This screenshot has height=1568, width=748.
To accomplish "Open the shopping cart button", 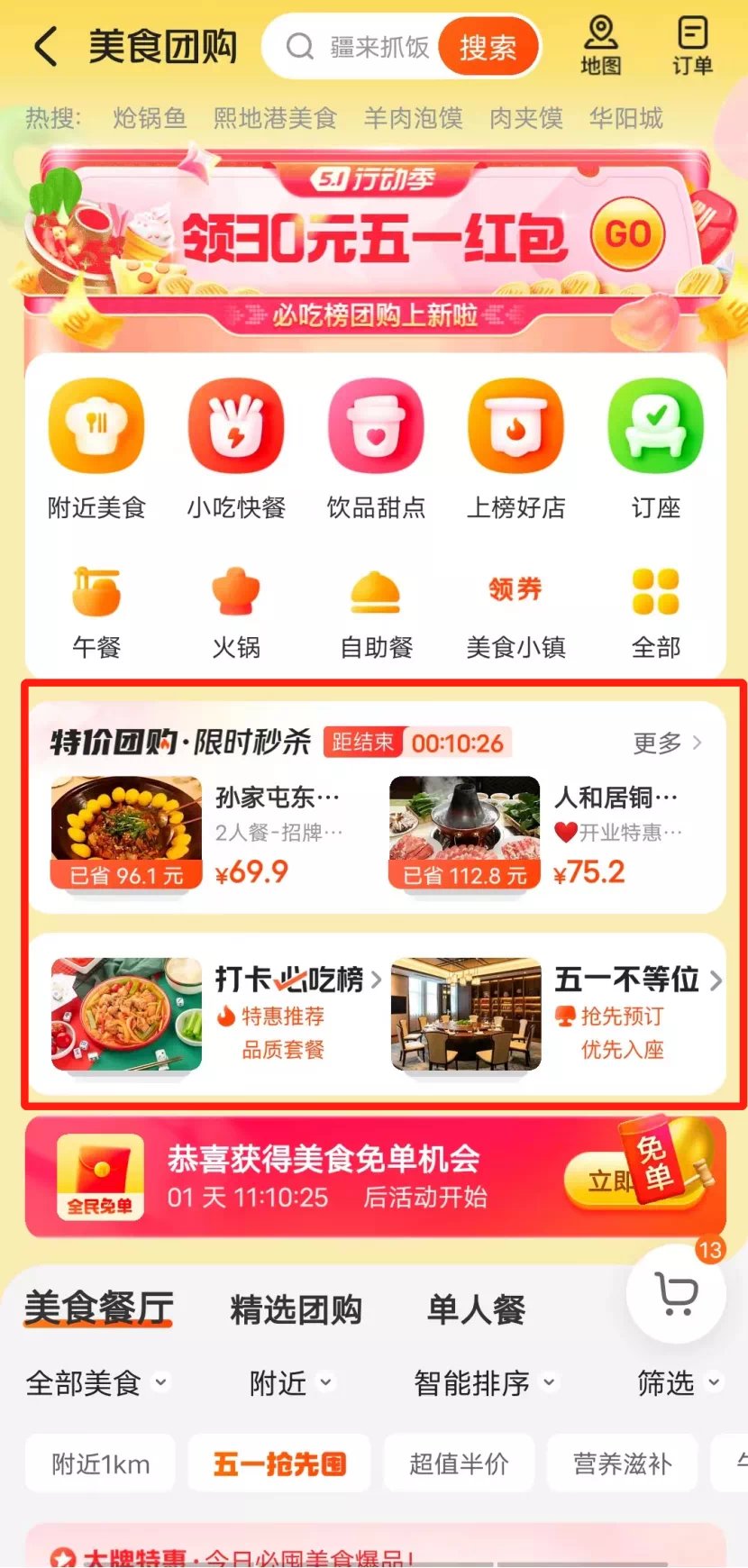I will 676,1294.
